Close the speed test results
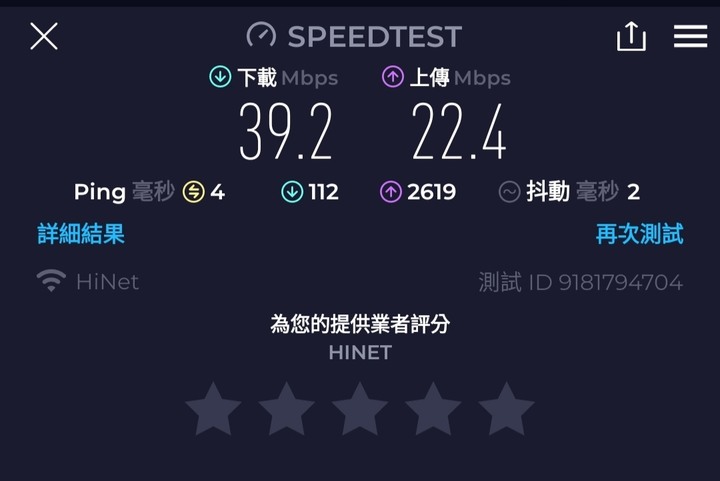This screenshot has width=720, height=481. 44,37
